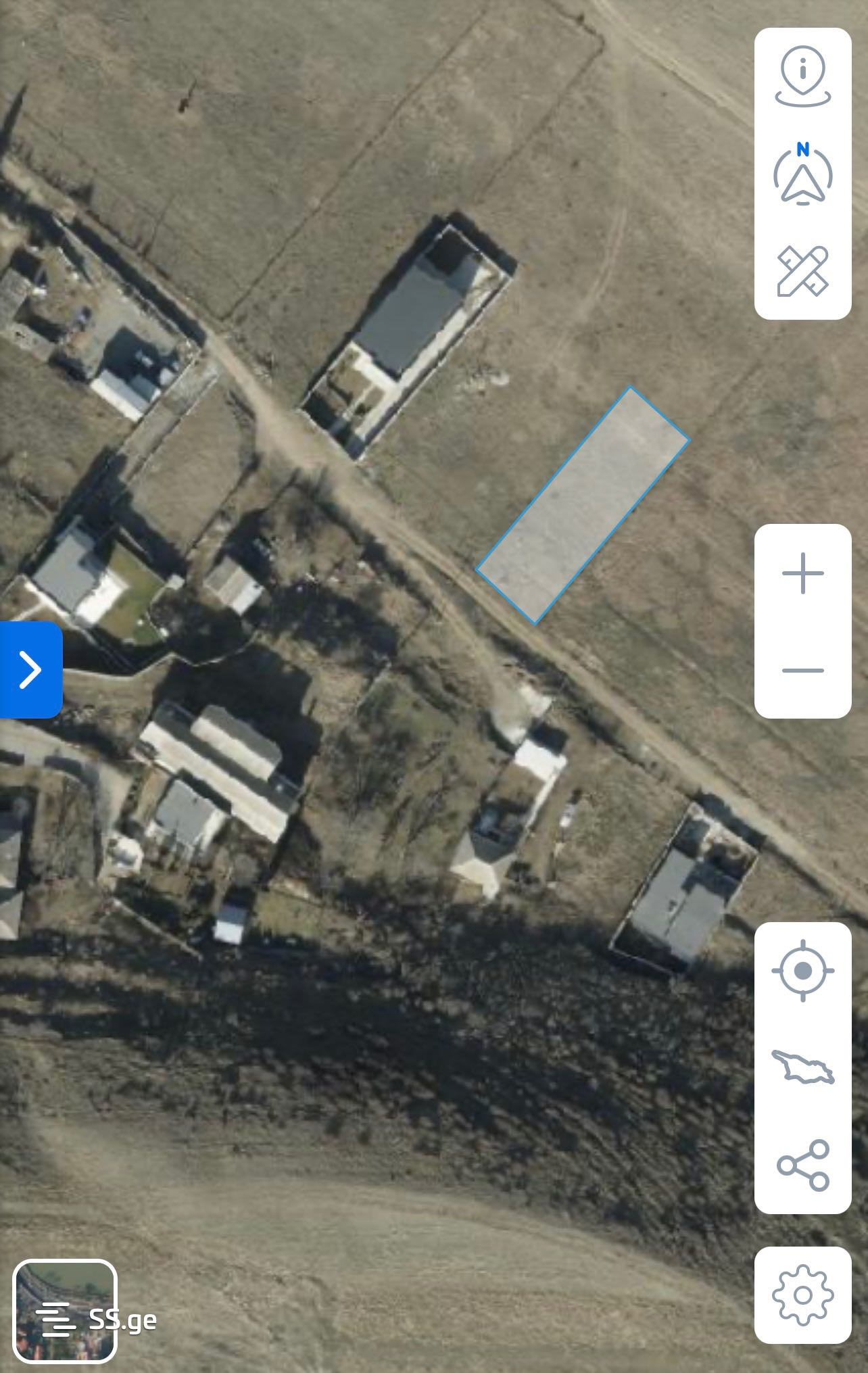This screenshot has height=1373, width=868.
Task: Switch basemap via the layers thumbnail
Action: coord(65,1311)
